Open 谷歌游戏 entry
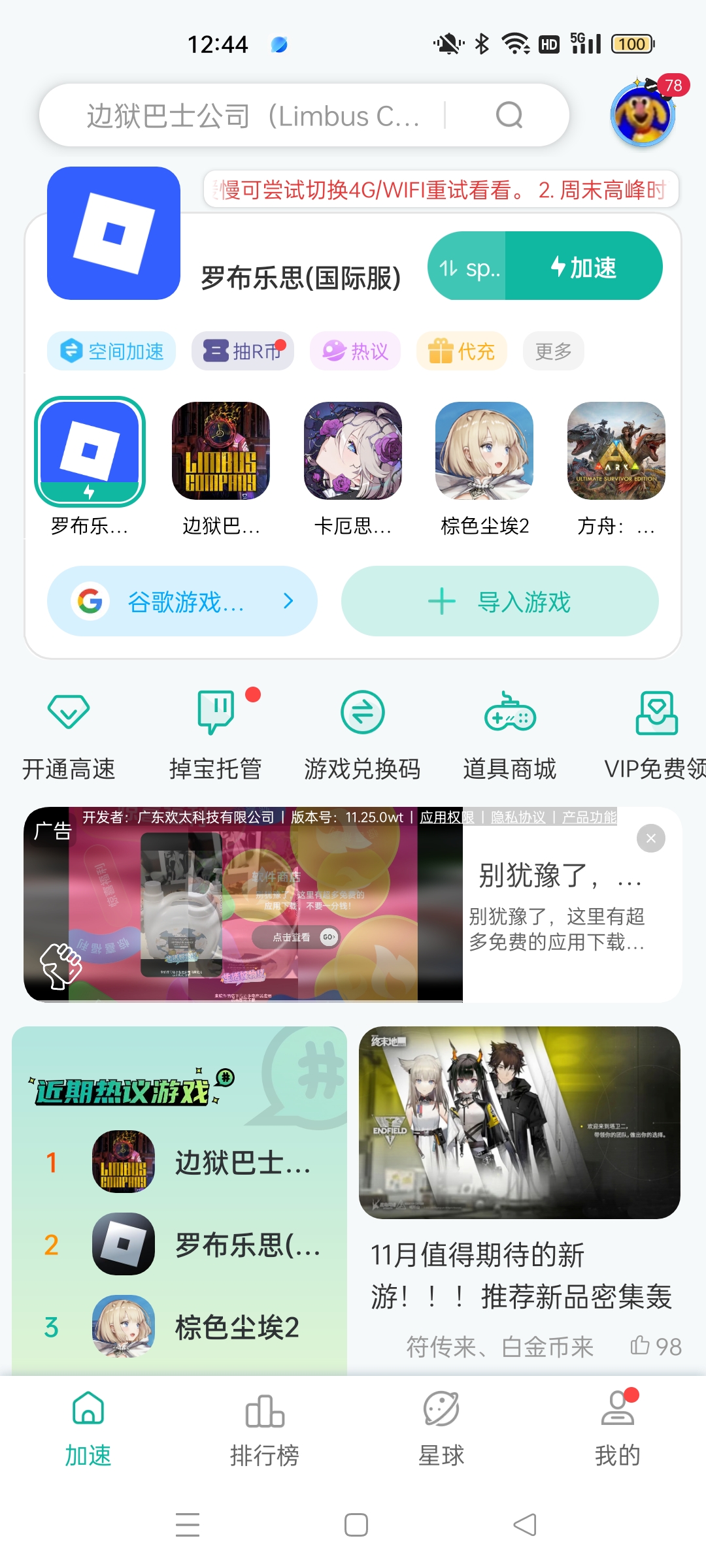The image size is (706, 1568). pos(182,601)
